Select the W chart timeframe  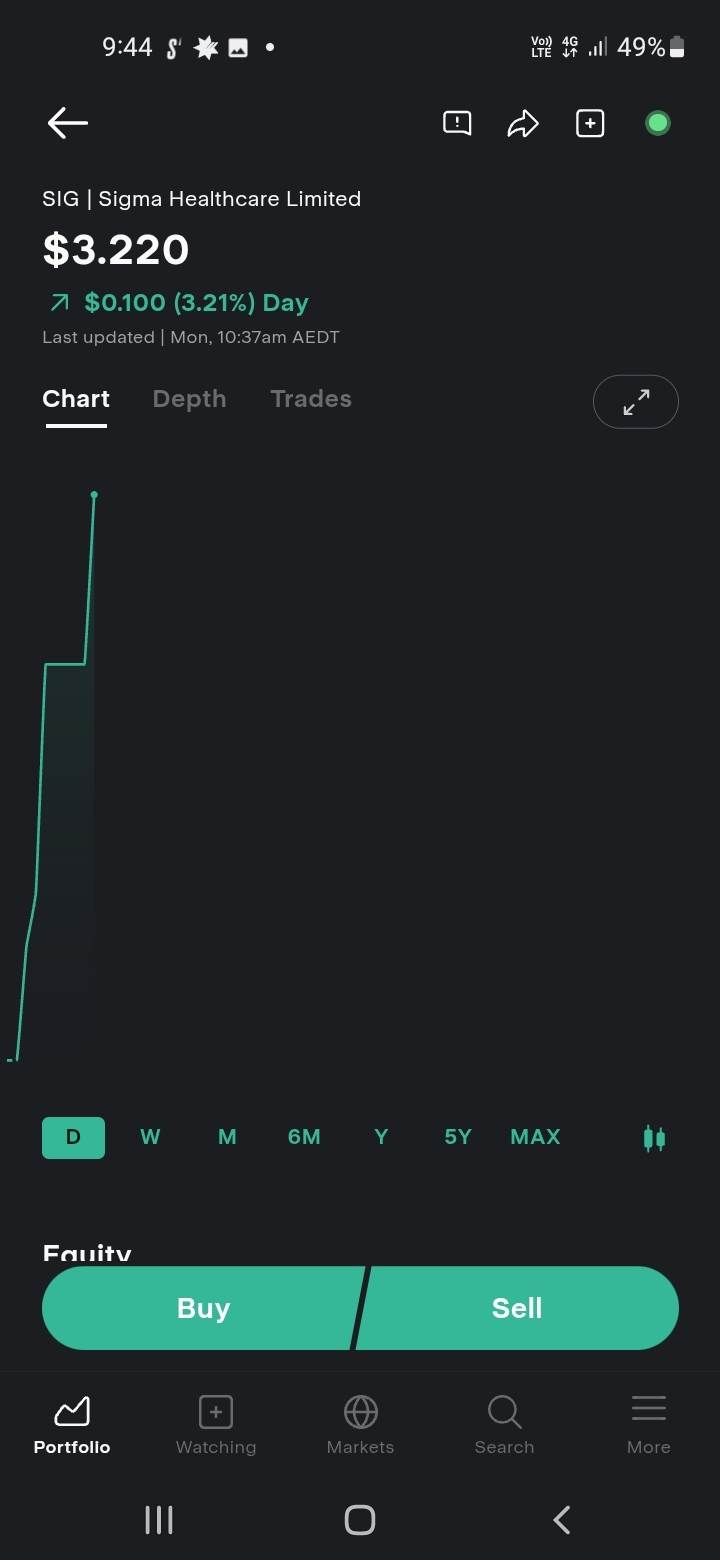pos(150,1137)
